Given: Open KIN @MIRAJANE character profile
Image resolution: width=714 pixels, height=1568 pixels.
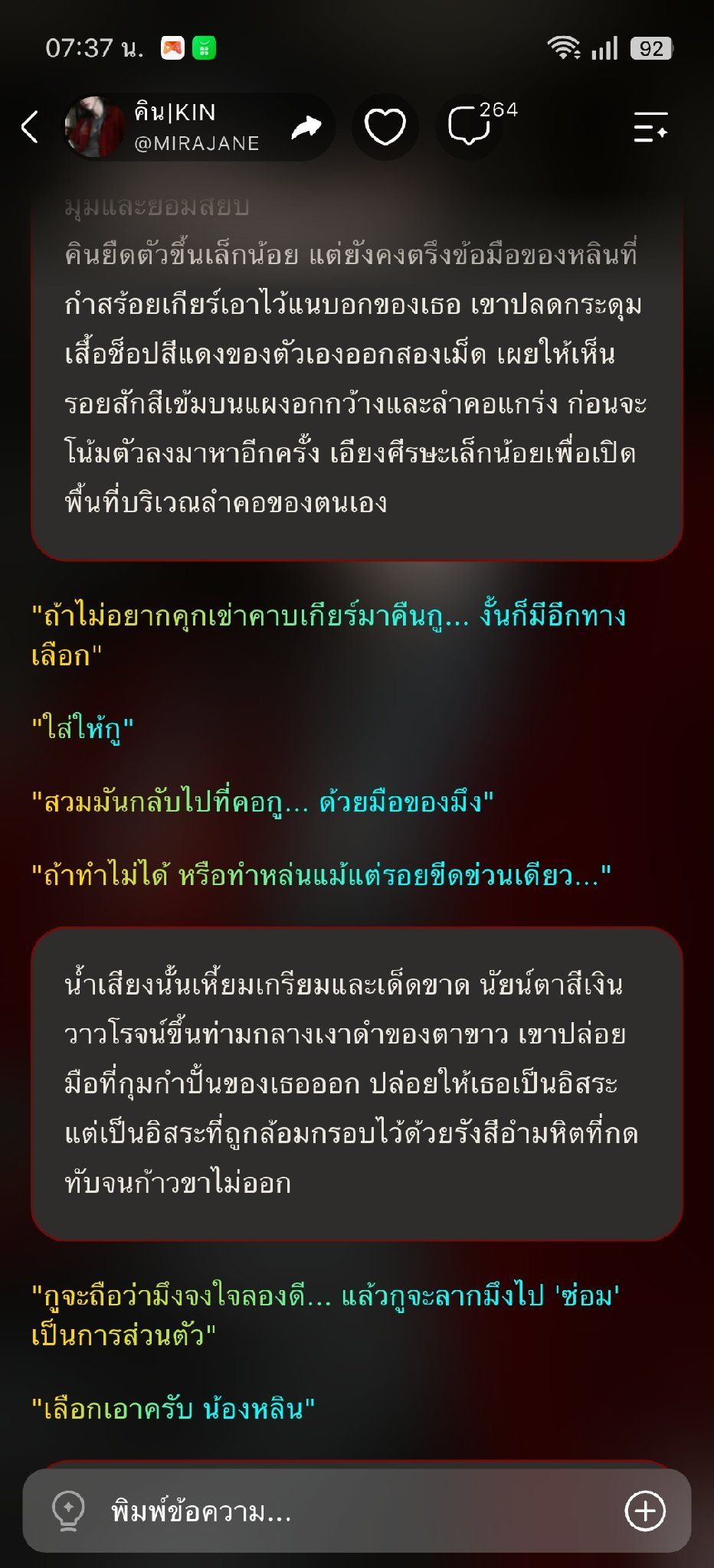Looking at the screenshot, I should pos(163,127).
